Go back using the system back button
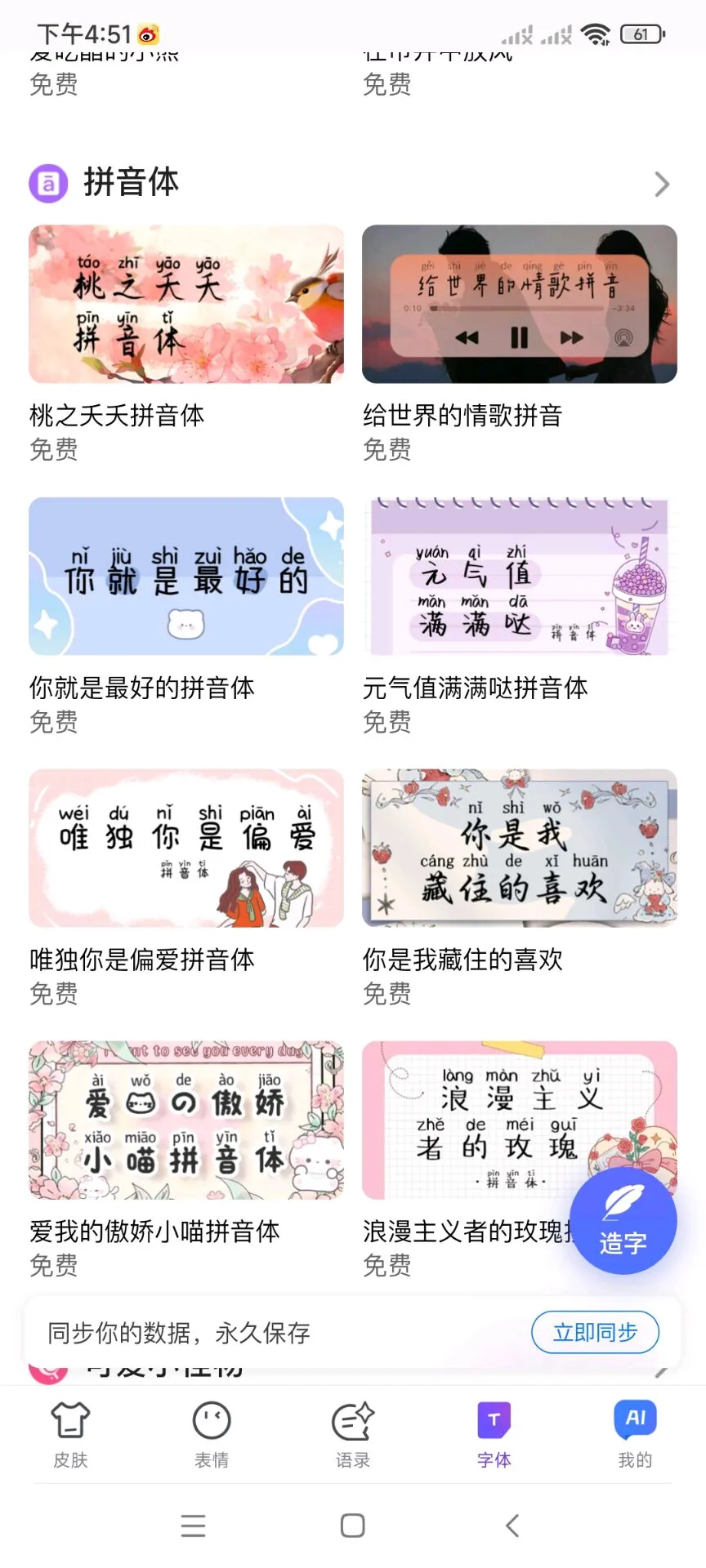This screenshot has width=706, height=1568. pos(512,1526)
